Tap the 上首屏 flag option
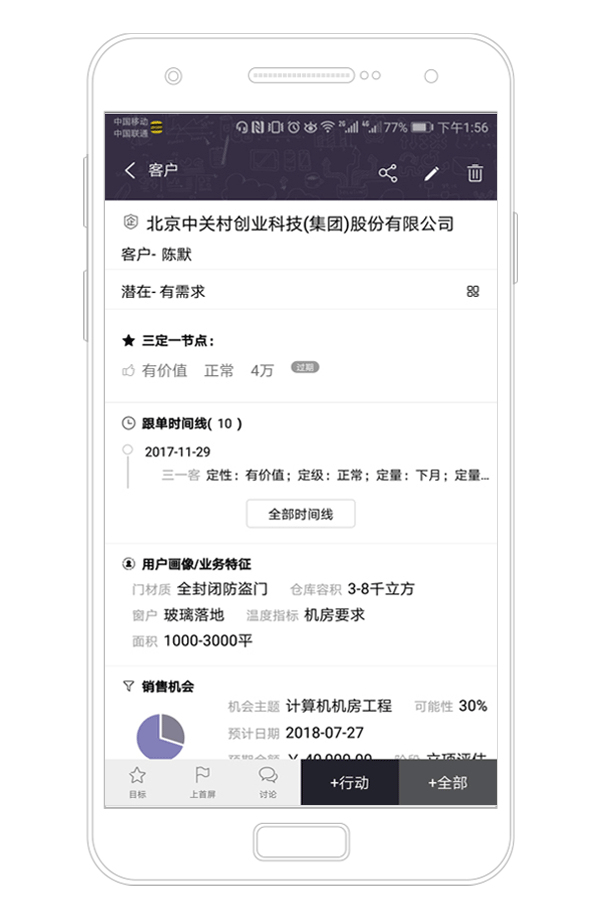This screenshot has height=900, width=600. tap(202, 781)
